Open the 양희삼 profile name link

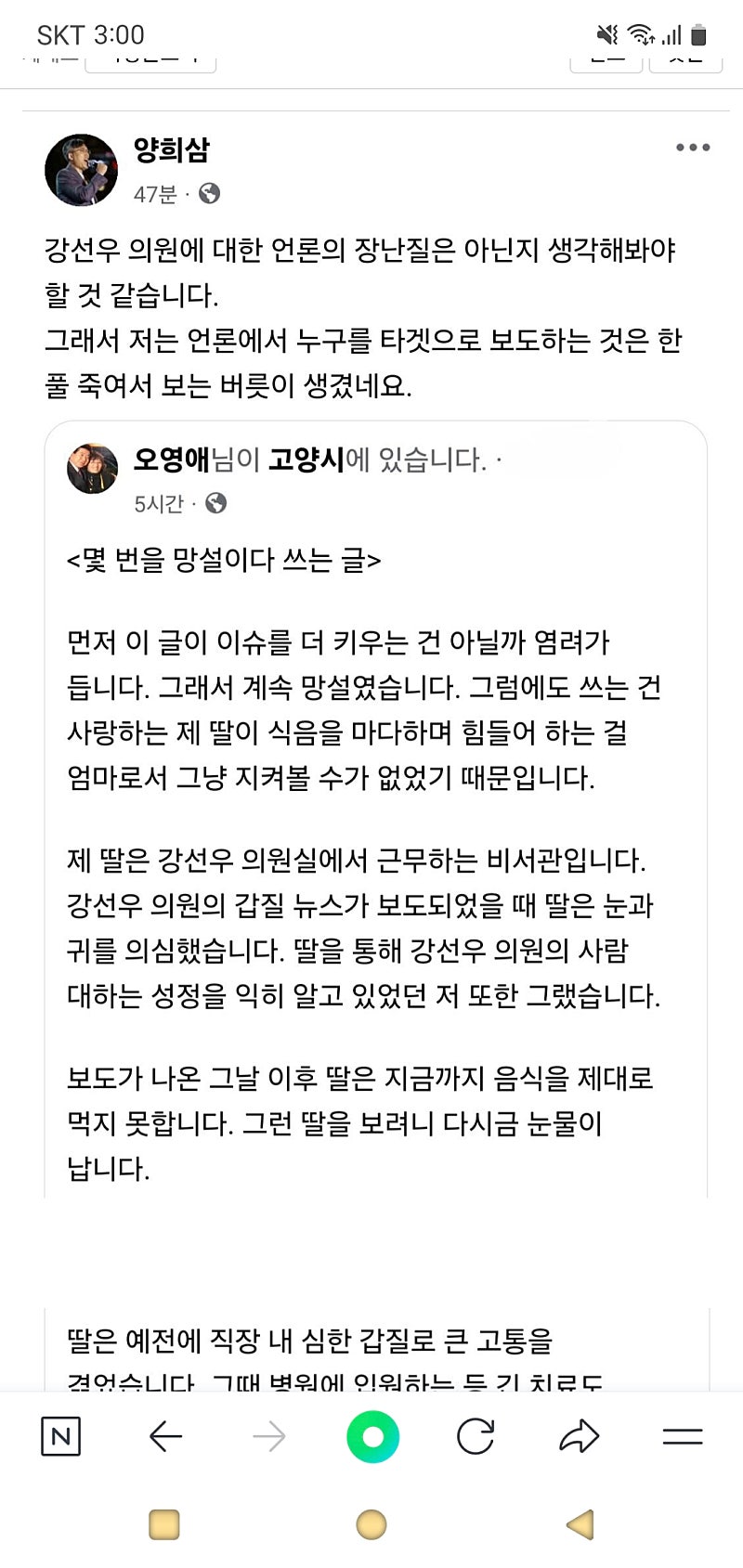(x=172, y=149)
